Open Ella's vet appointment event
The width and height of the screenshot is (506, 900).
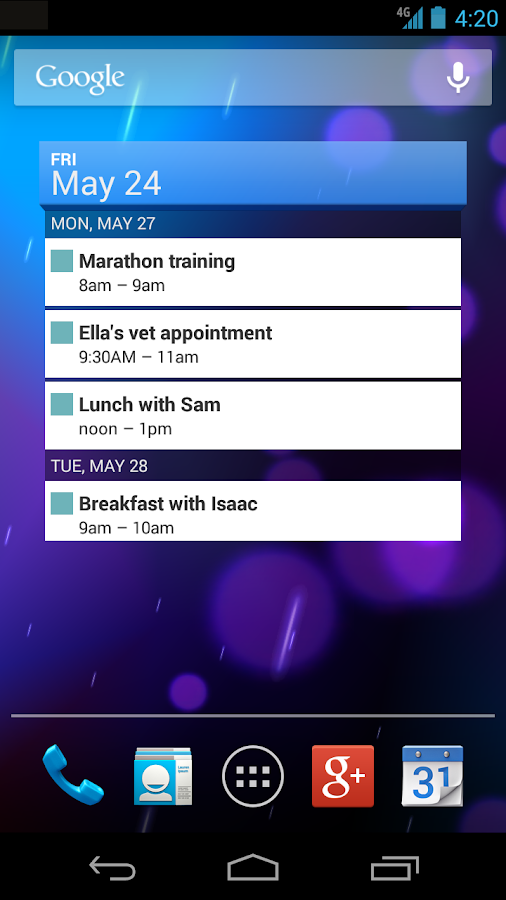click(252, 344)
